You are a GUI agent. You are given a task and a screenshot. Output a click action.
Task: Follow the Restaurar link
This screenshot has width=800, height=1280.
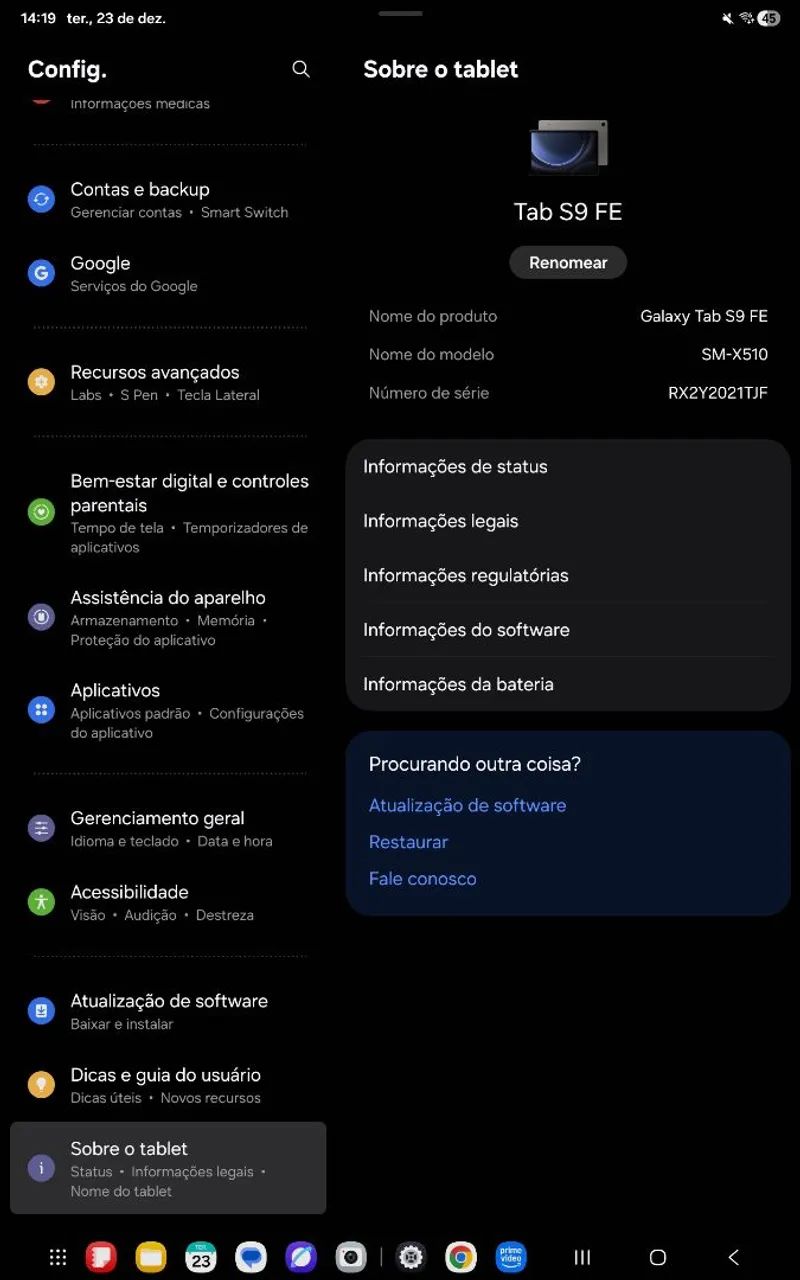pos(408,842)
